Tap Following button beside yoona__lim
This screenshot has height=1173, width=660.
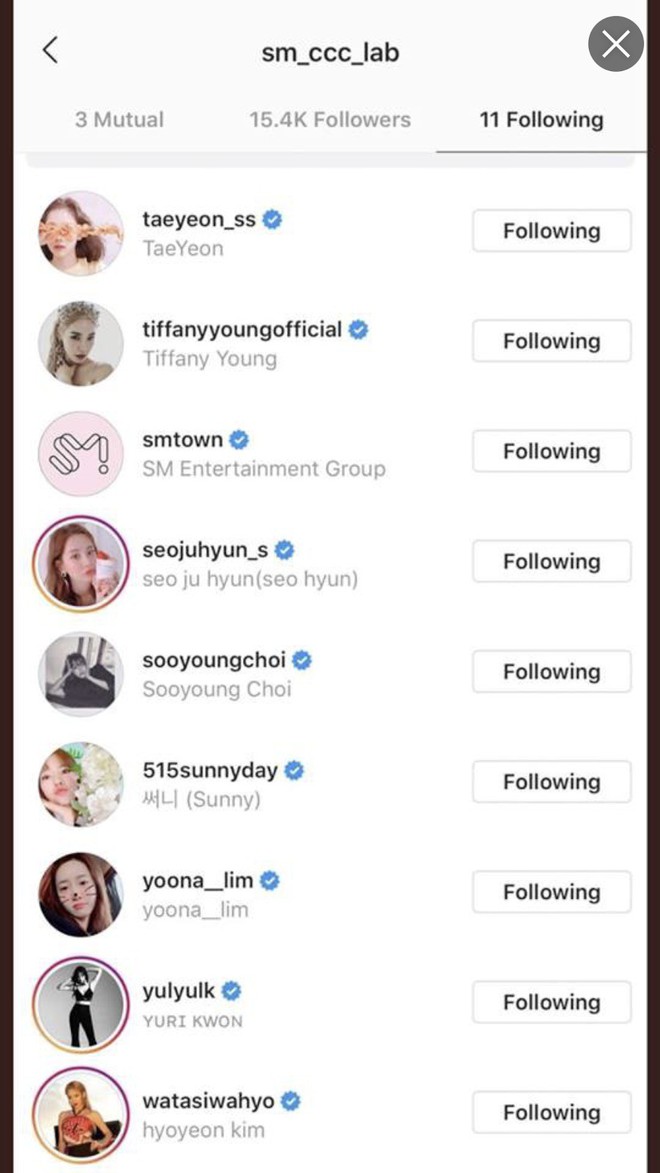(551, 892)
